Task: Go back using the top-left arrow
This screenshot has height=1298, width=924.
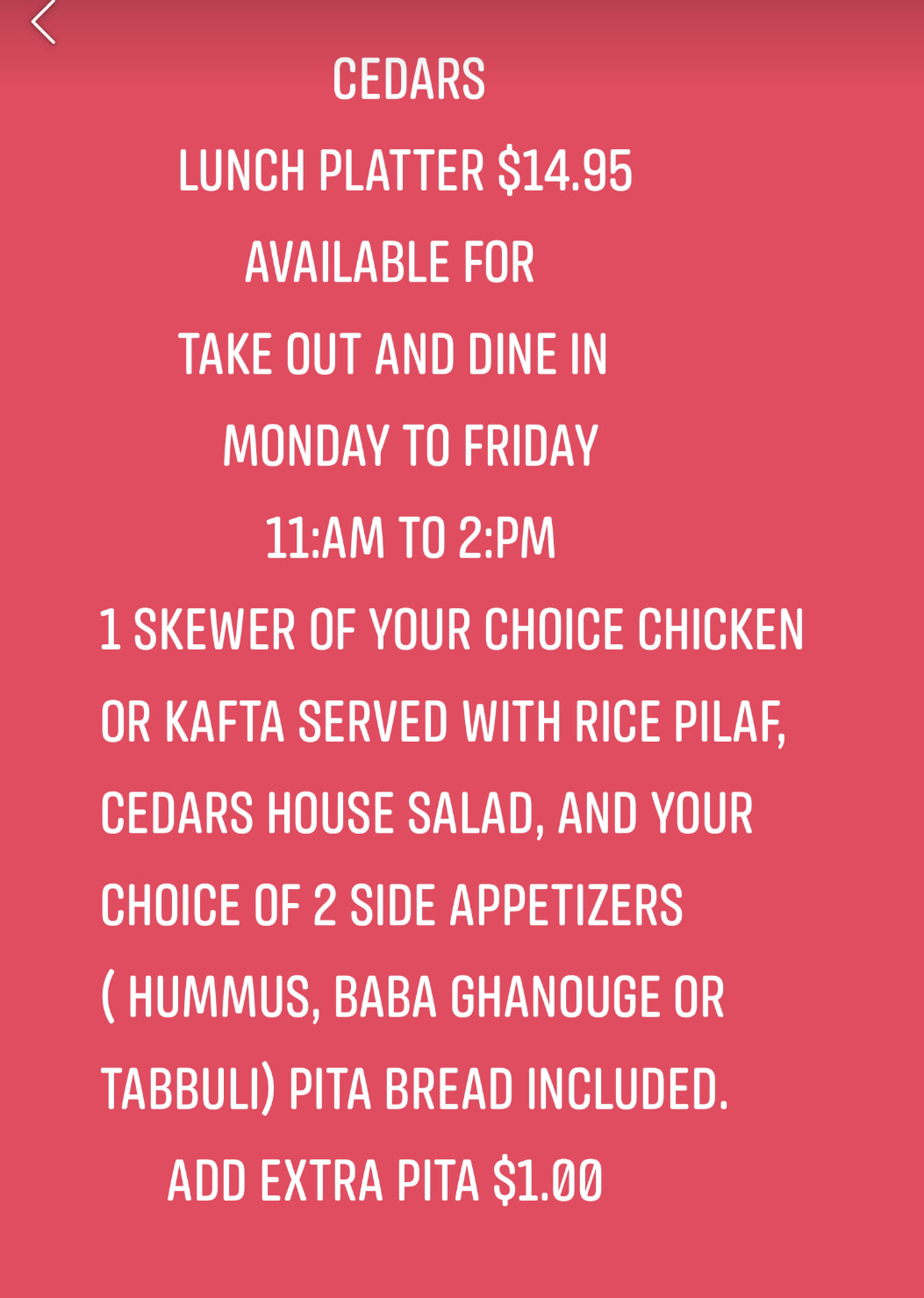Action: pos(42,22)
